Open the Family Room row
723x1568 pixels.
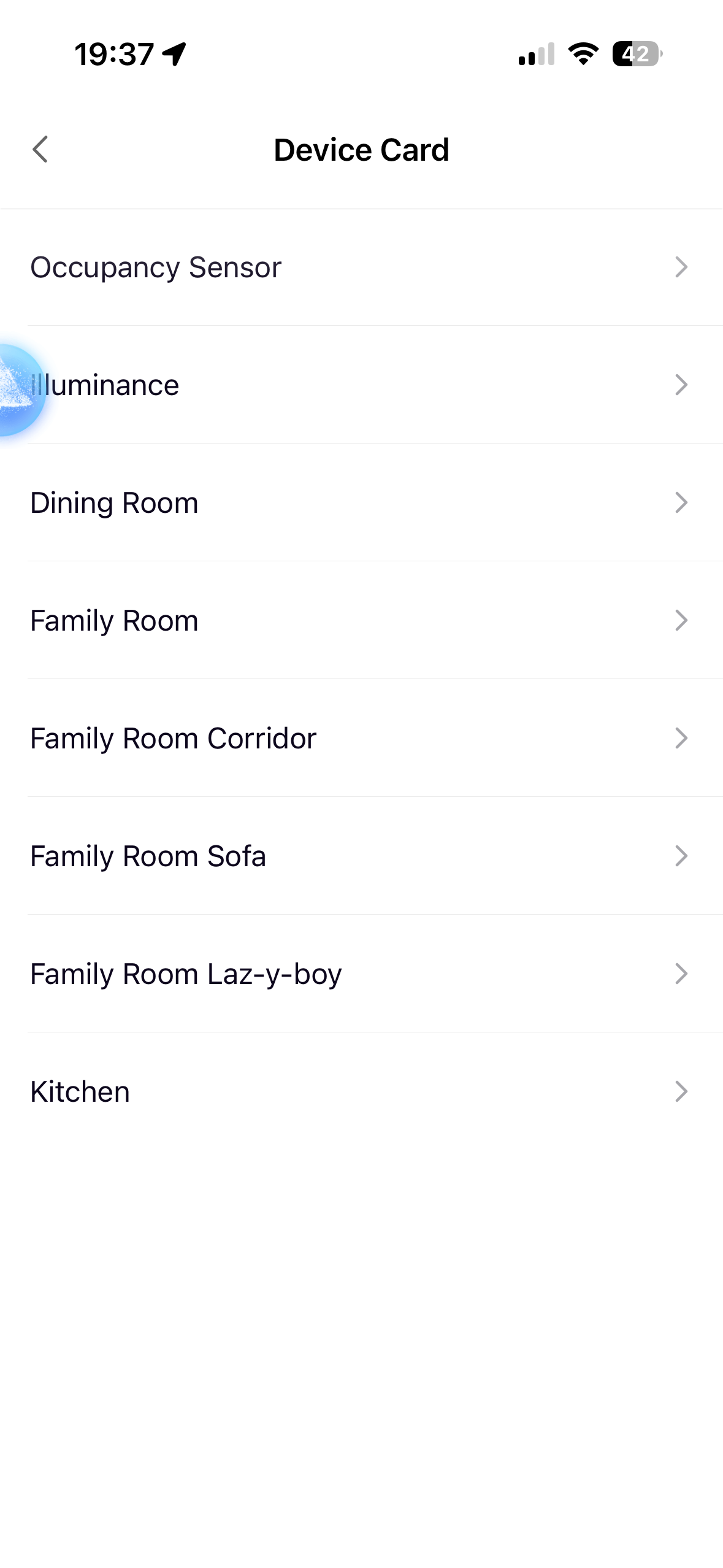click(x=361, y=621)
